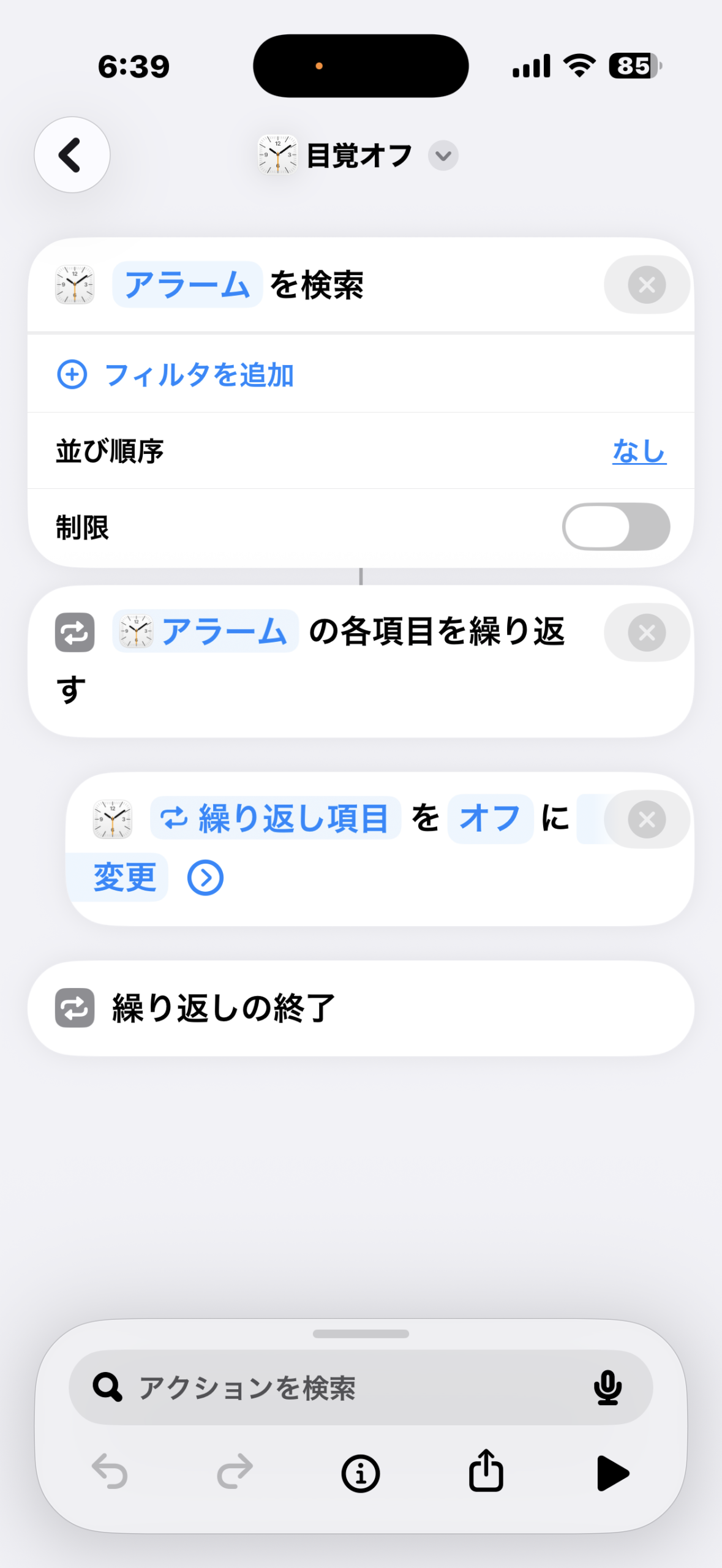The width and height of the screenshot is (722, 1568).
Task: Enable the 制限 limit toggle
Action: click(615, 527)
